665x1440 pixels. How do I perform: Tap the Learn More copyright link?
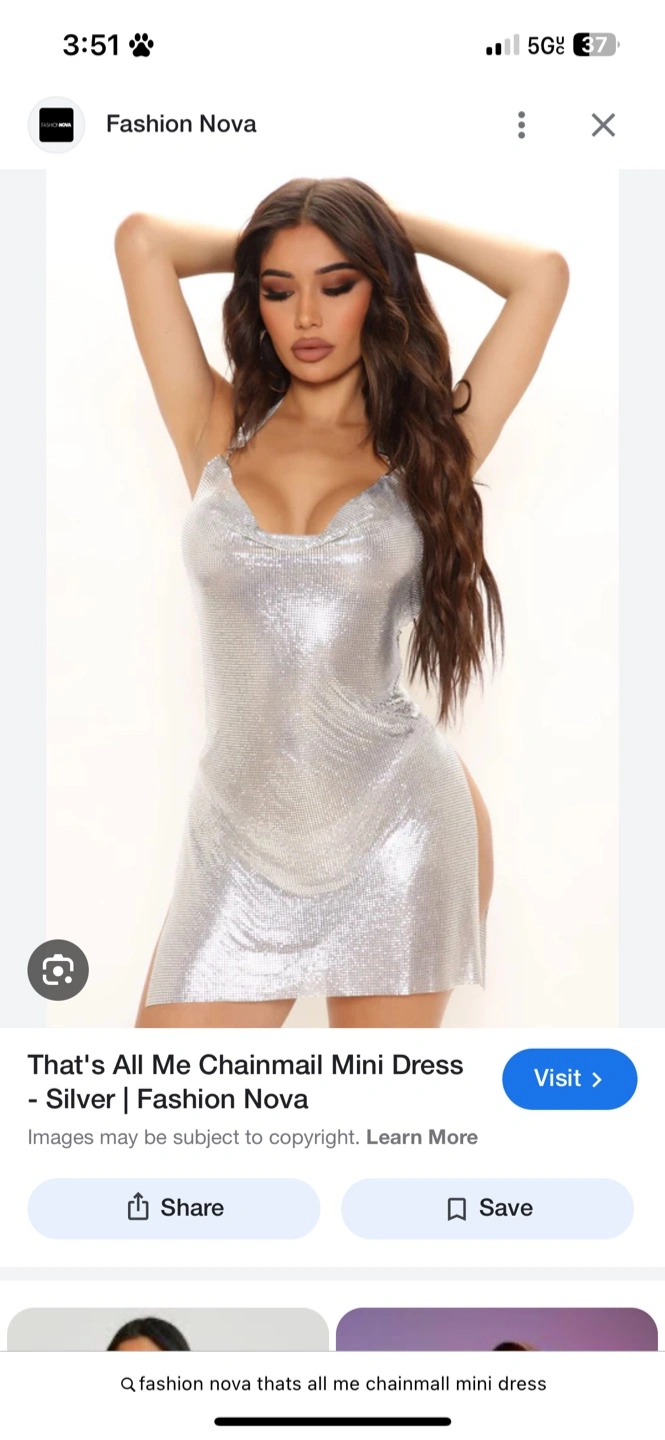tap(422, 1137)
